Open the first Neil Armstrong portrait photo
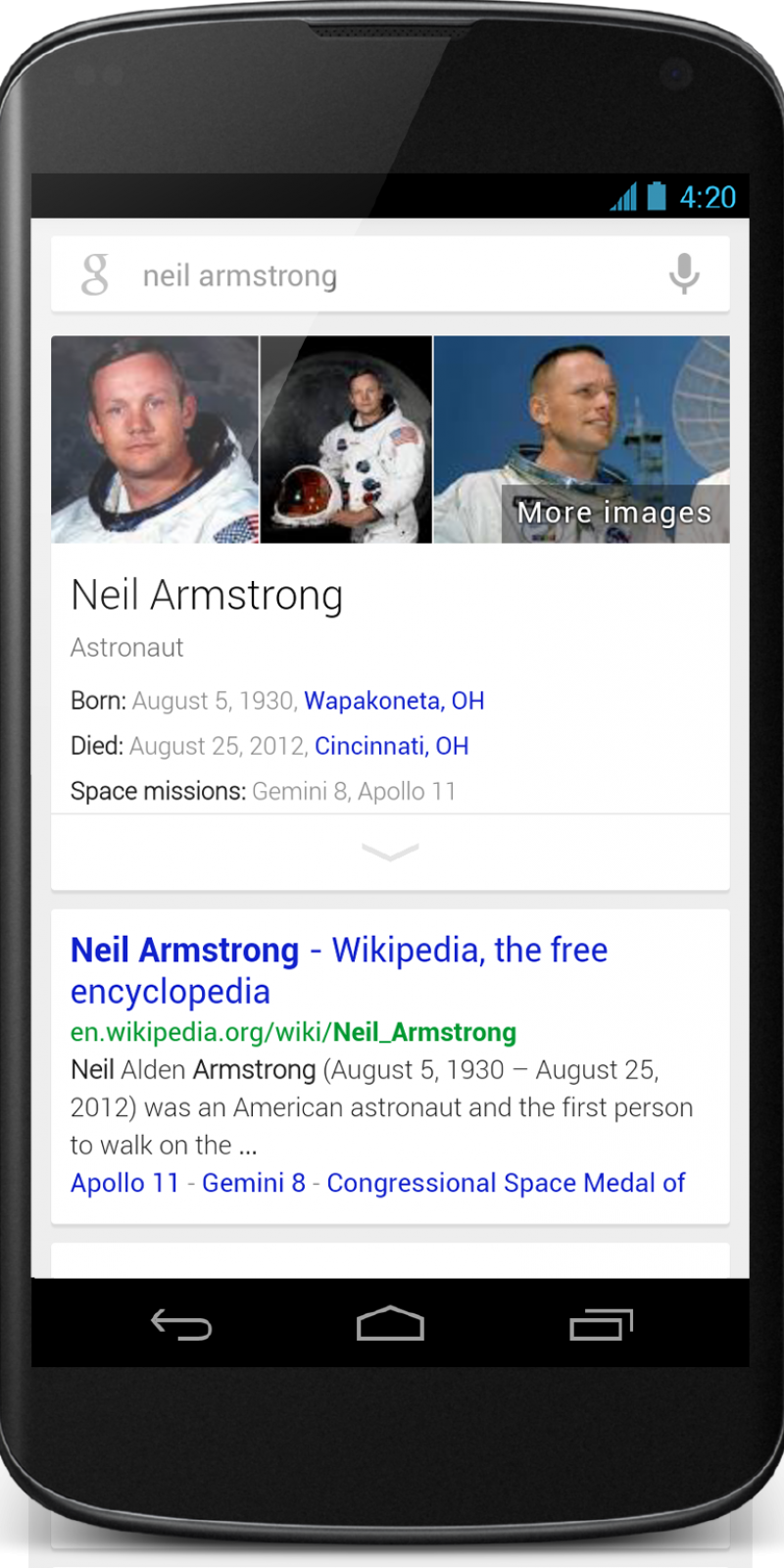The height and width of the screenshot is (1568, 784). click(155, 439)
